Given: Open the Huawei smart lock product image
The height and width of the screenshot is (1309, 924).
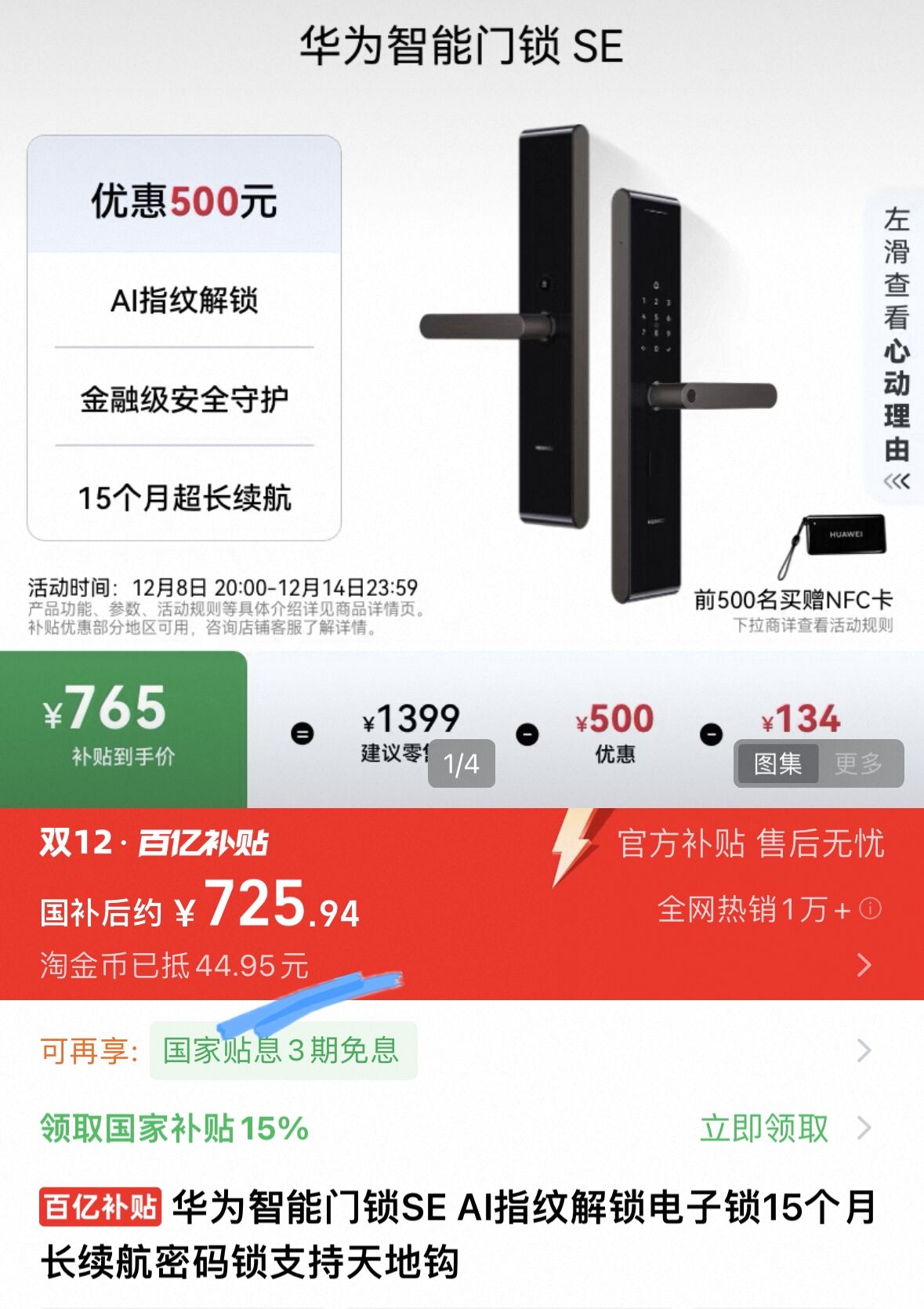Looking at the screenshot, I should 596,361.
